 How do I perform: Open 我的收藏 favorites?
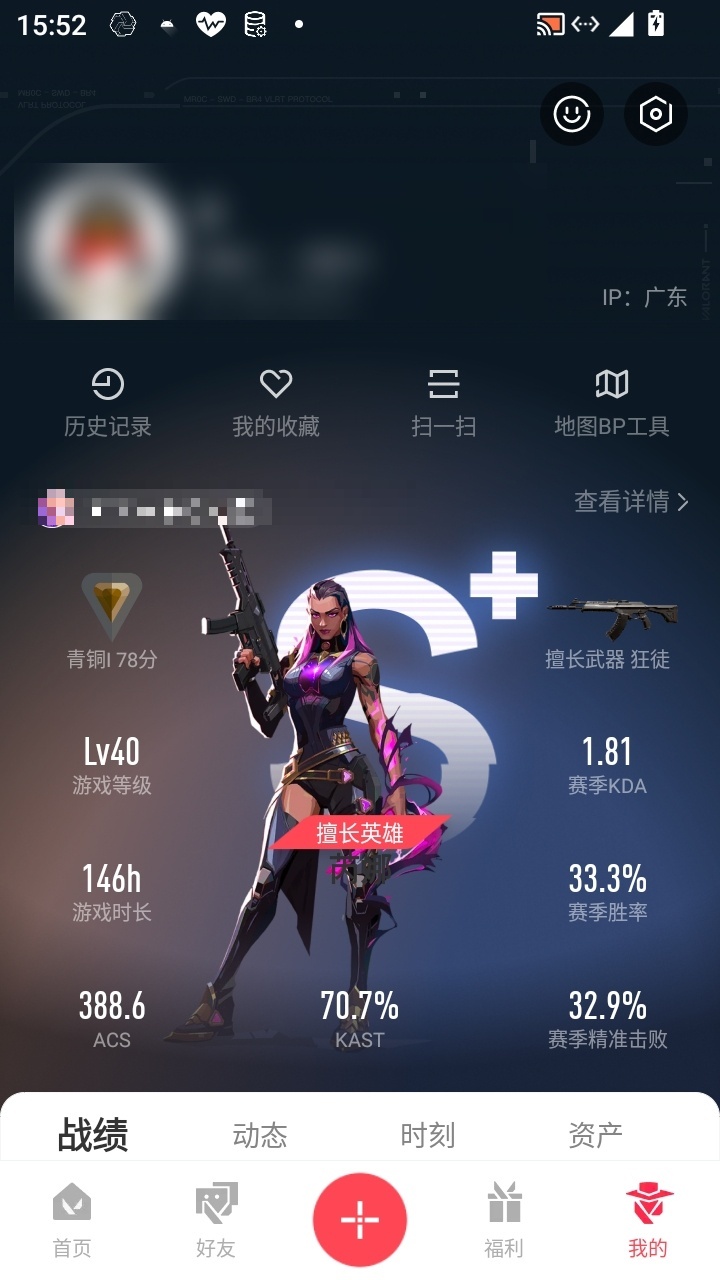coord(276,403)
